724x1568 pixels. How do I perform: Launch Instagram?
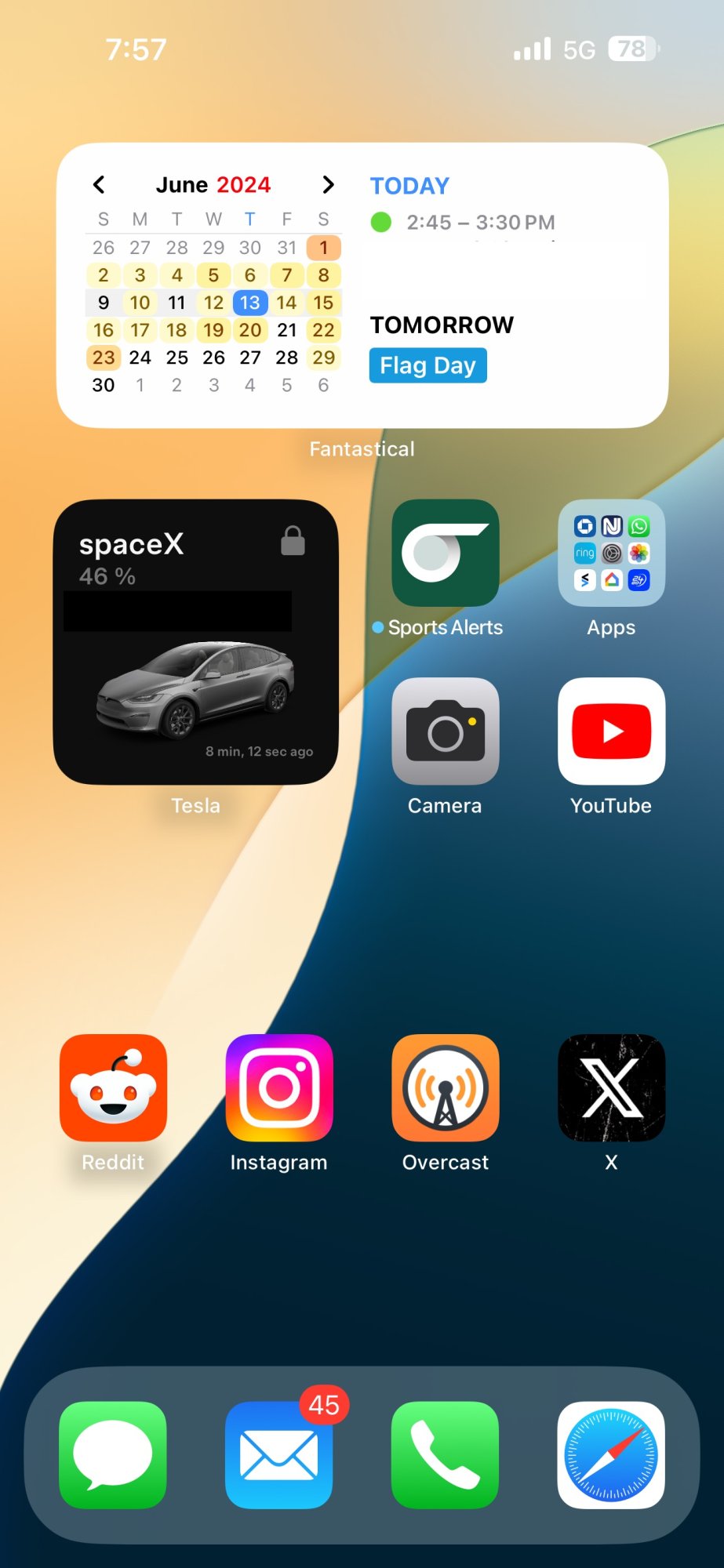(279, 1088)
